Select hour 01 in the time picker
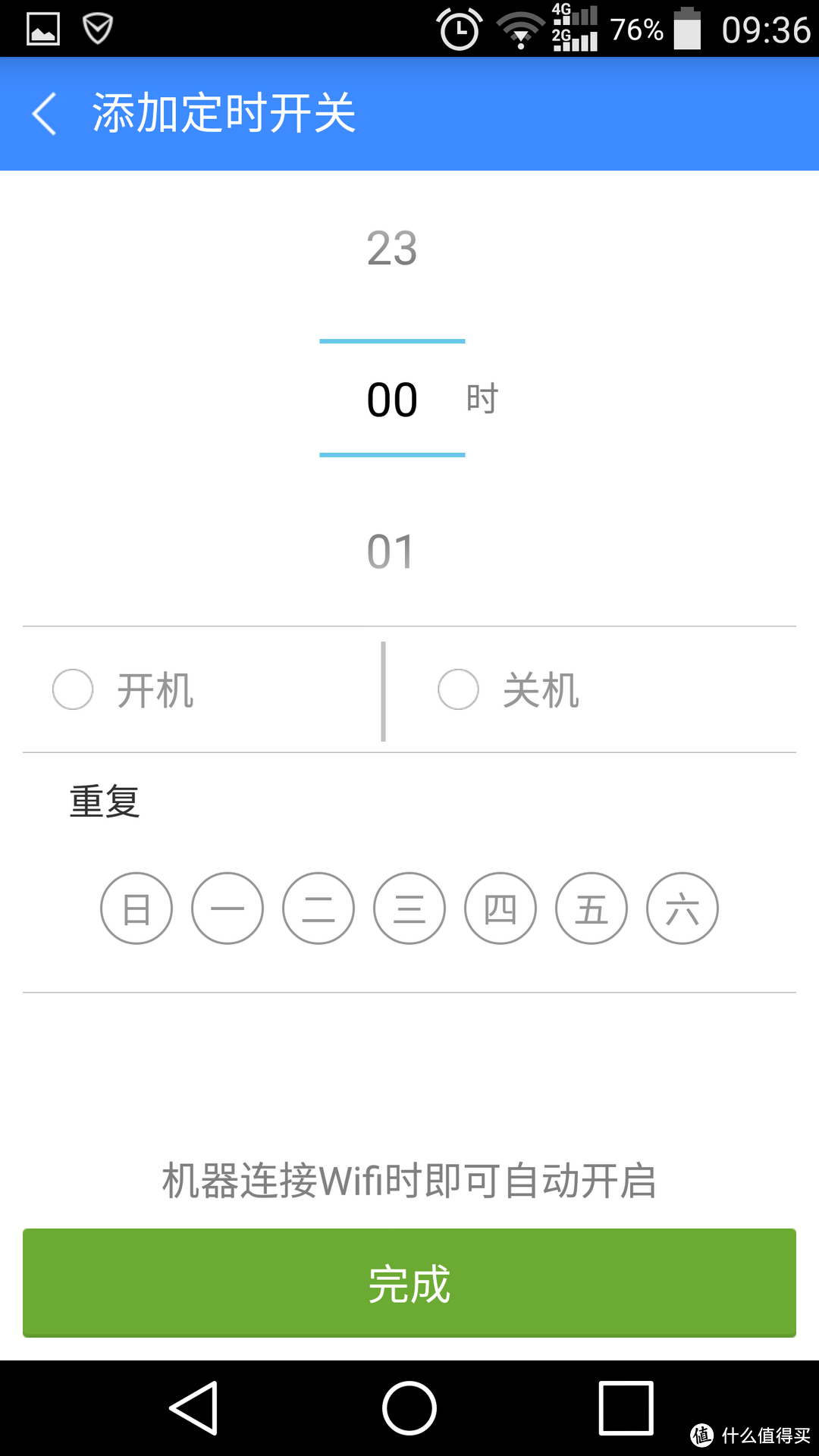819x1456 pixels. pyautogui.click(x=392, y=551)
